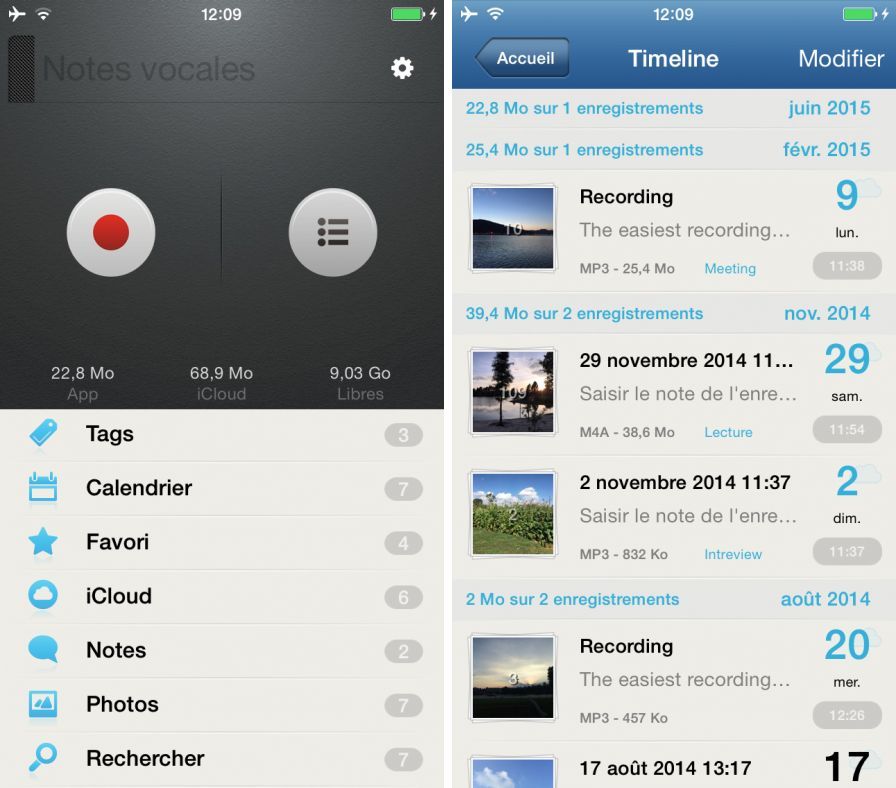Open recording 29 novembre 2014
The height and width of the screenshot is (788, 896).
675,393
